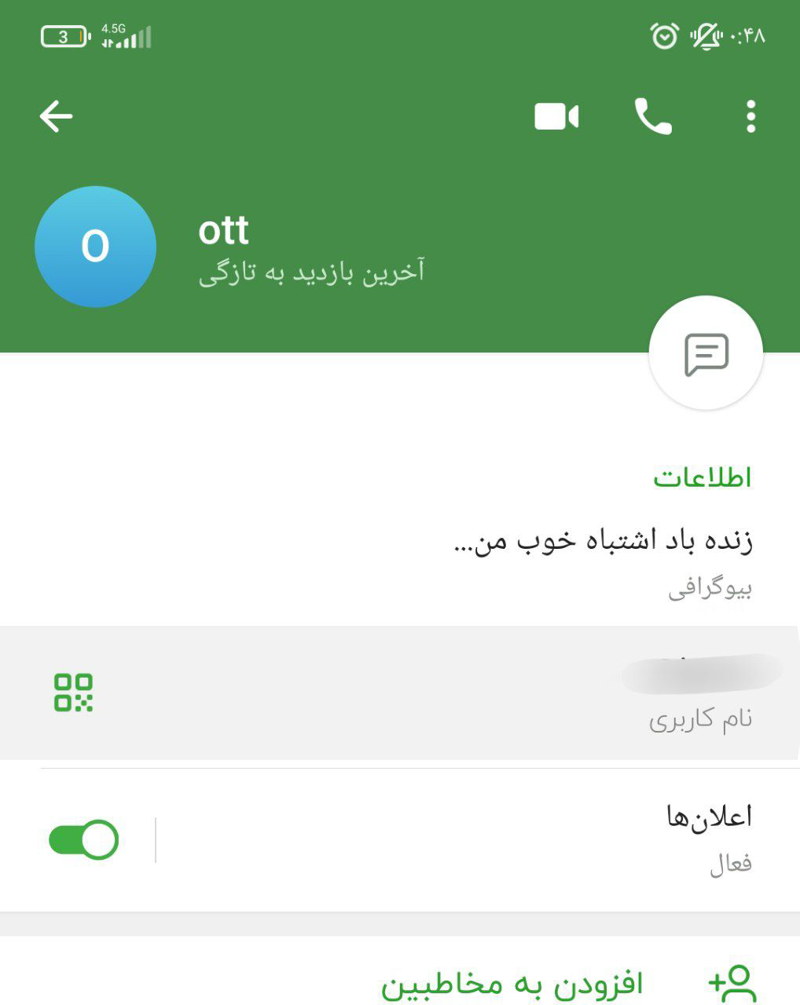
Task: Turn off the notifications (اعلان‌ها) switch
Action: (x=84, y=840)
